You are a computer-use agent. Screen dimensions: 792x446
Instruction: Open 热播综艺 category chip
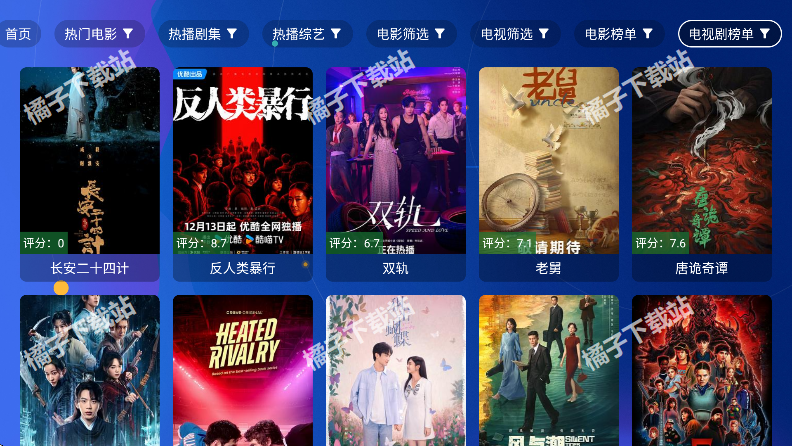(307, 34)
